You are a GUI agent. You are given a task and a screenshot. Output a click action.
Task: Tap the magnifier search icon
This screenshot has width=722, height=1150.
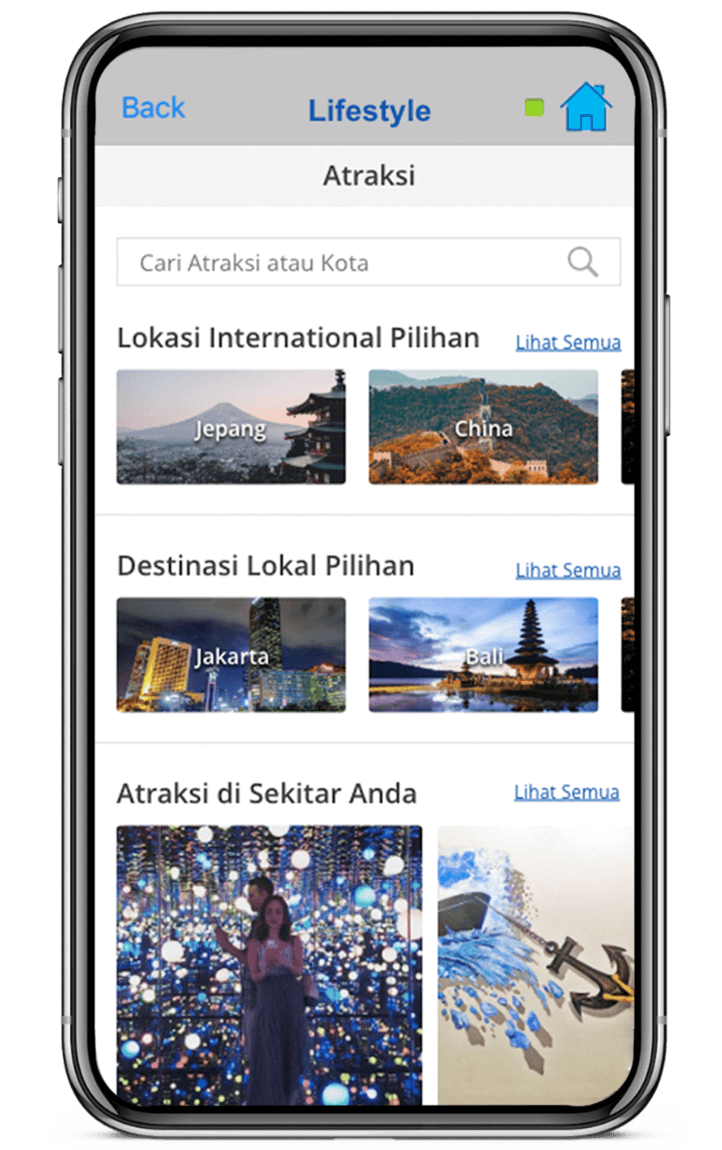pos(582,262)
